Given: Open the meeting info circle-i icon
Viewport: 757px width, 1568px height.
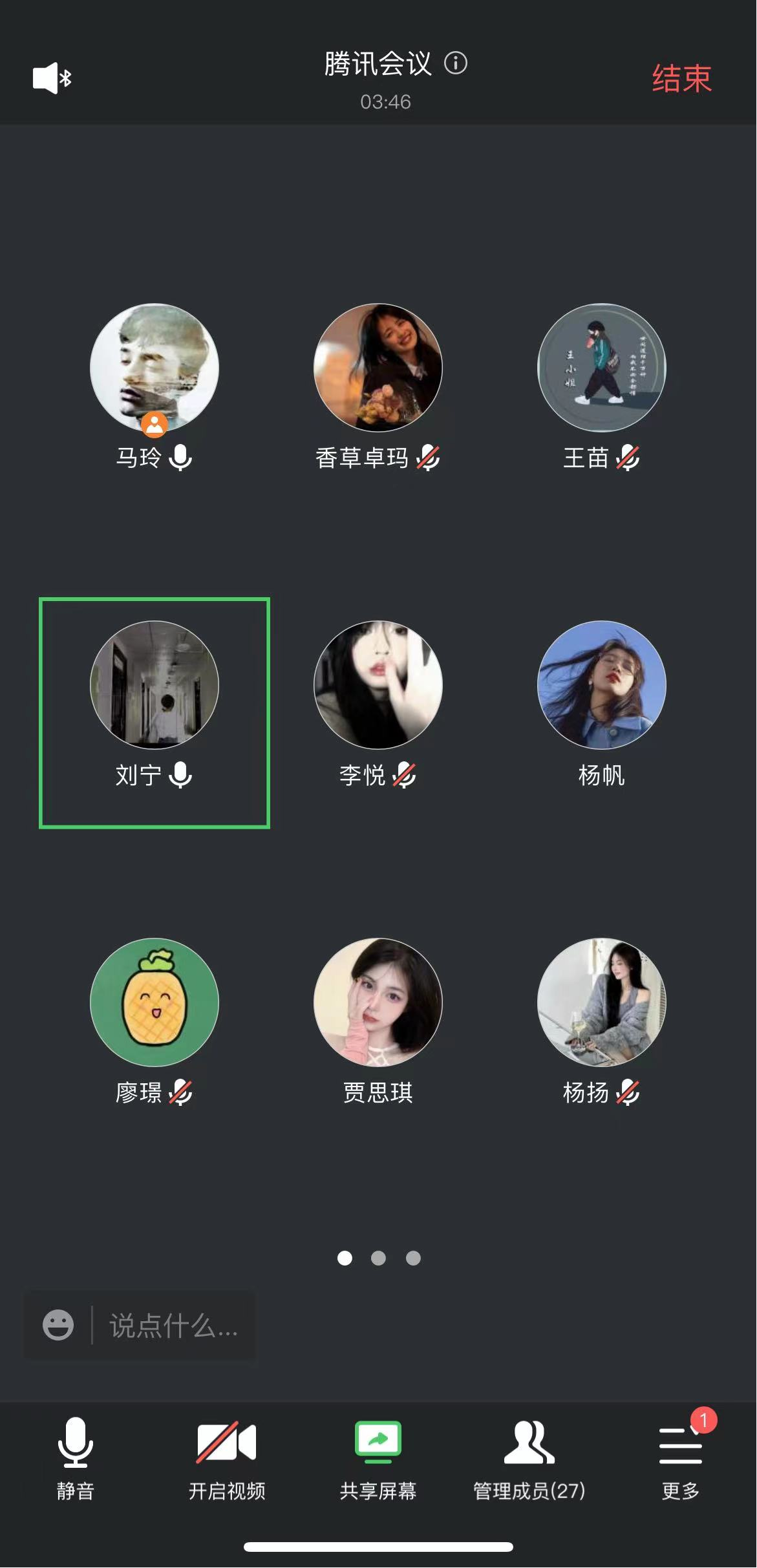Looking at the screenshot, I should (457, 64).
